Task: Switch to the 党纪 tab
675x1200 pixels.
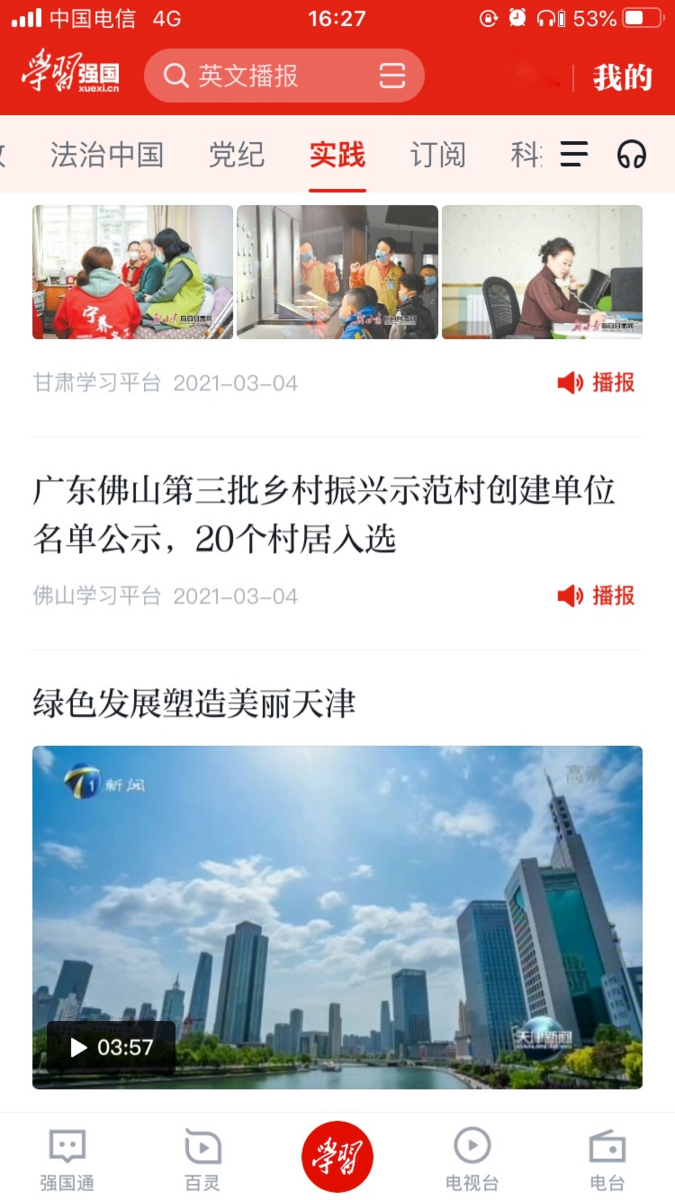Action: (x=237, y=154)
